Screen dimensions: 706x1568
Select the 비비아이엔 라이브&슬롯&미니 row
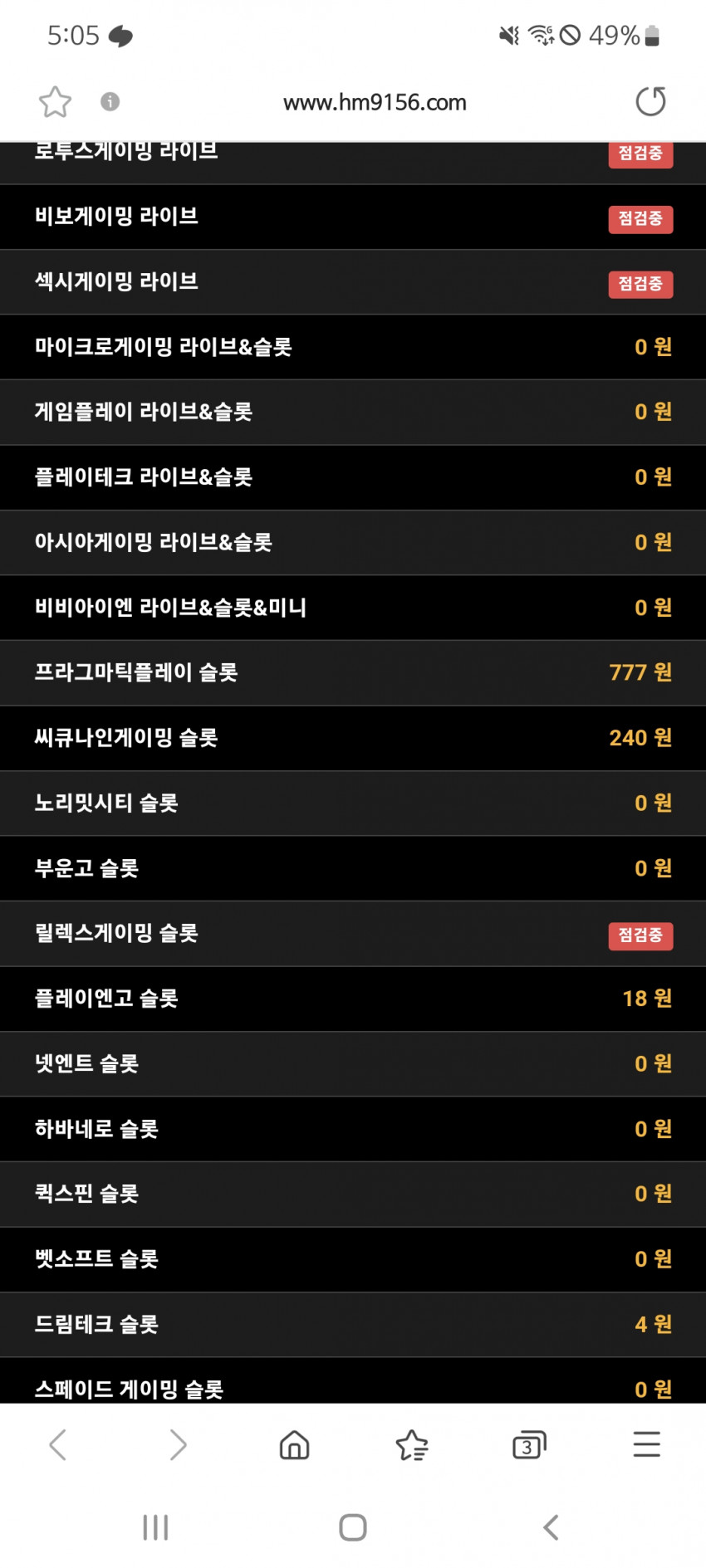353,608
